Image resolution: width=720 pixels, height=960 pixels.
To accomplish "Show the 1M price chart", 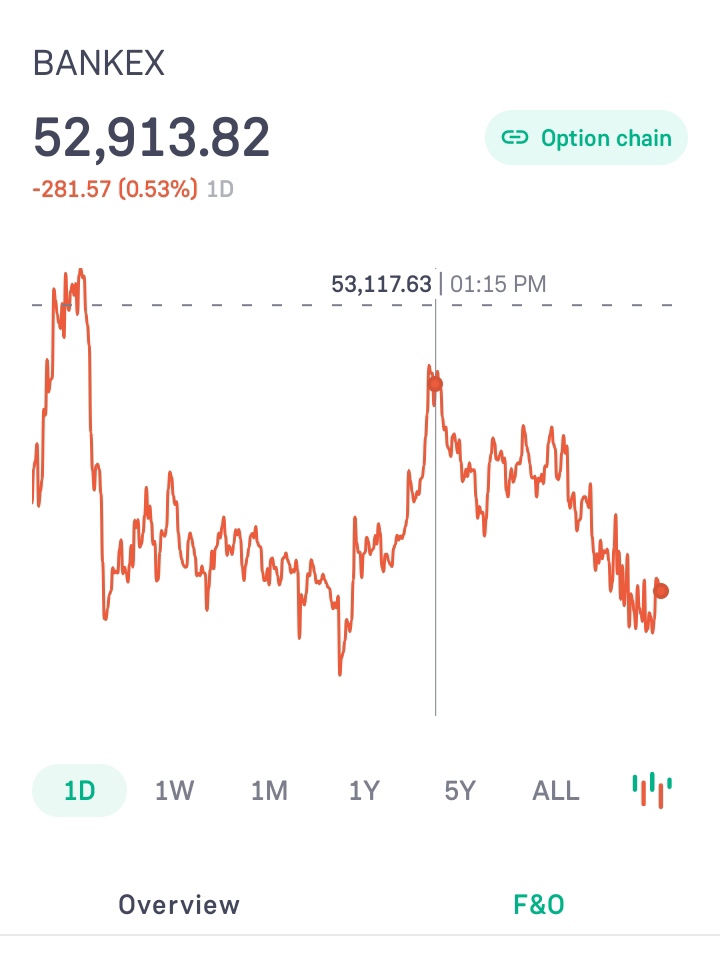I will pyautogui.click(x=269, y=791).
